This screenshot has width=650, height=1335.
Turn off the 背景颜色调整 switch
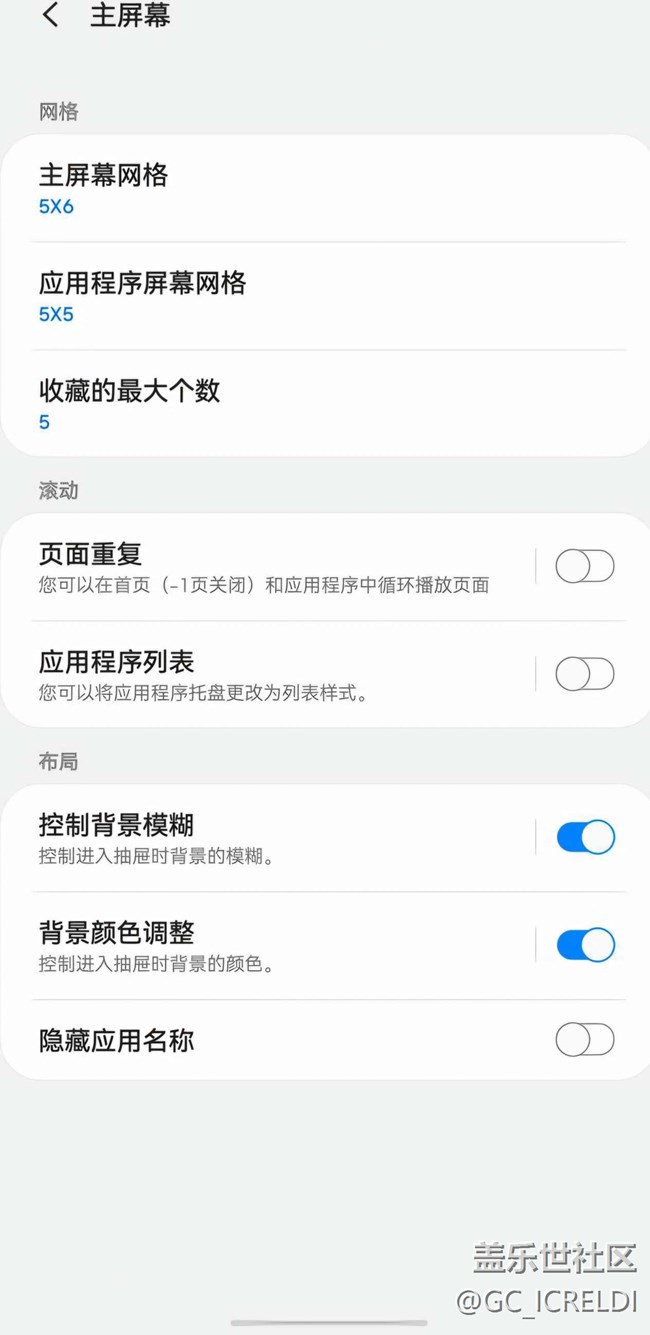pos(584,945)
